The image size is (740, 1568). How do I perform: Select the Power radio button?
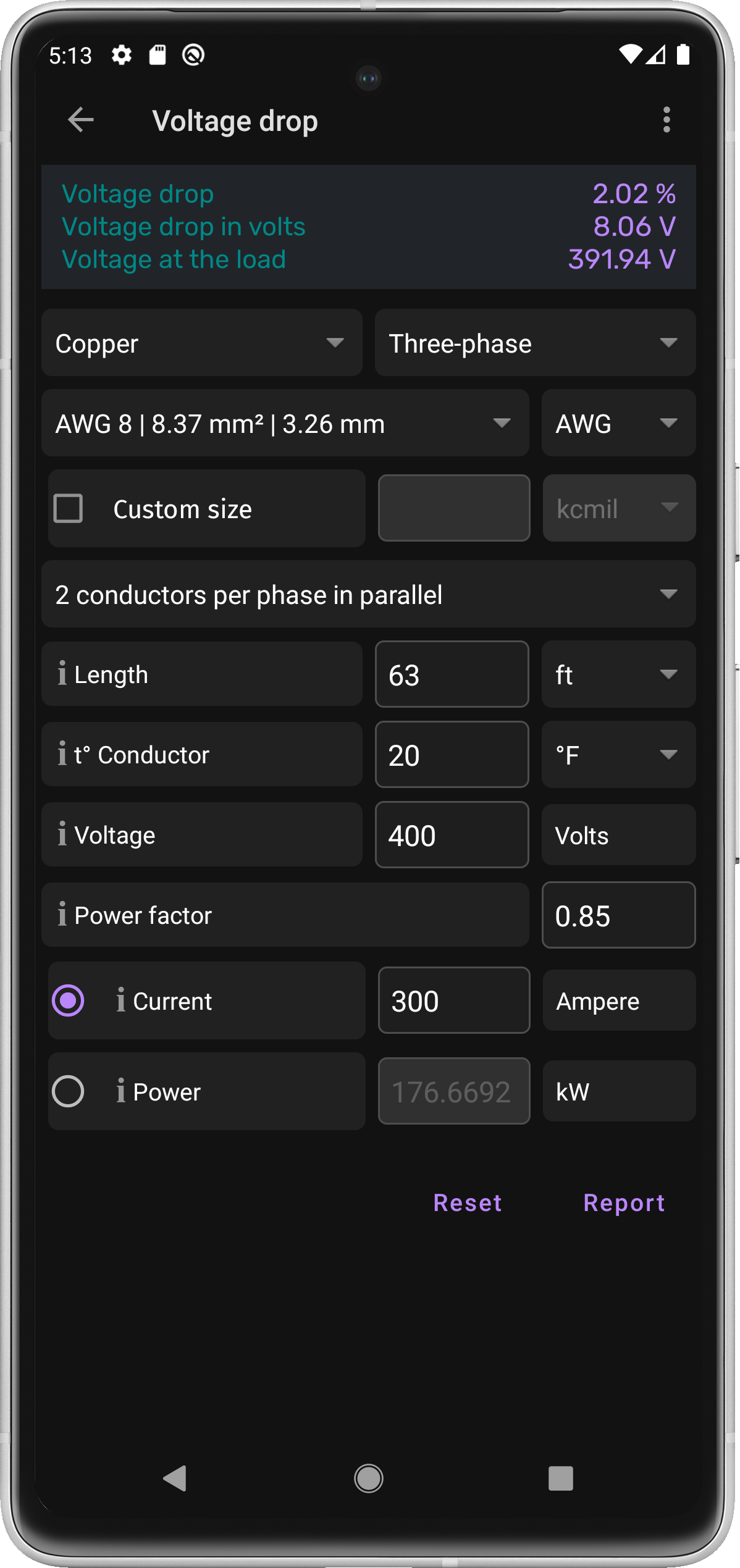tap(68, 1091)
